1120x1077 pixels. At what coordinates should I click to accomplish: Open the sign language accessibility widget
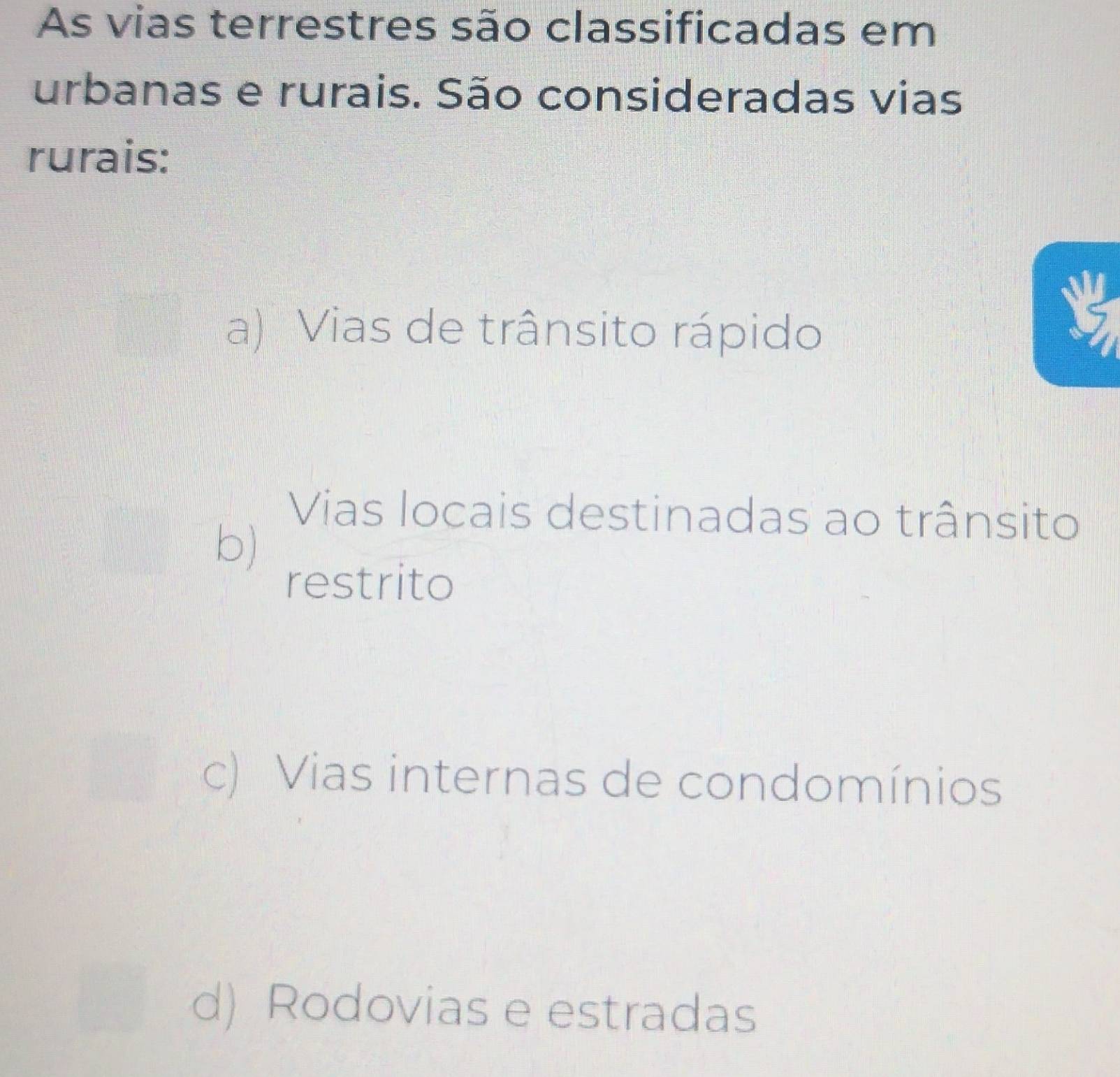pos(1080,314)
